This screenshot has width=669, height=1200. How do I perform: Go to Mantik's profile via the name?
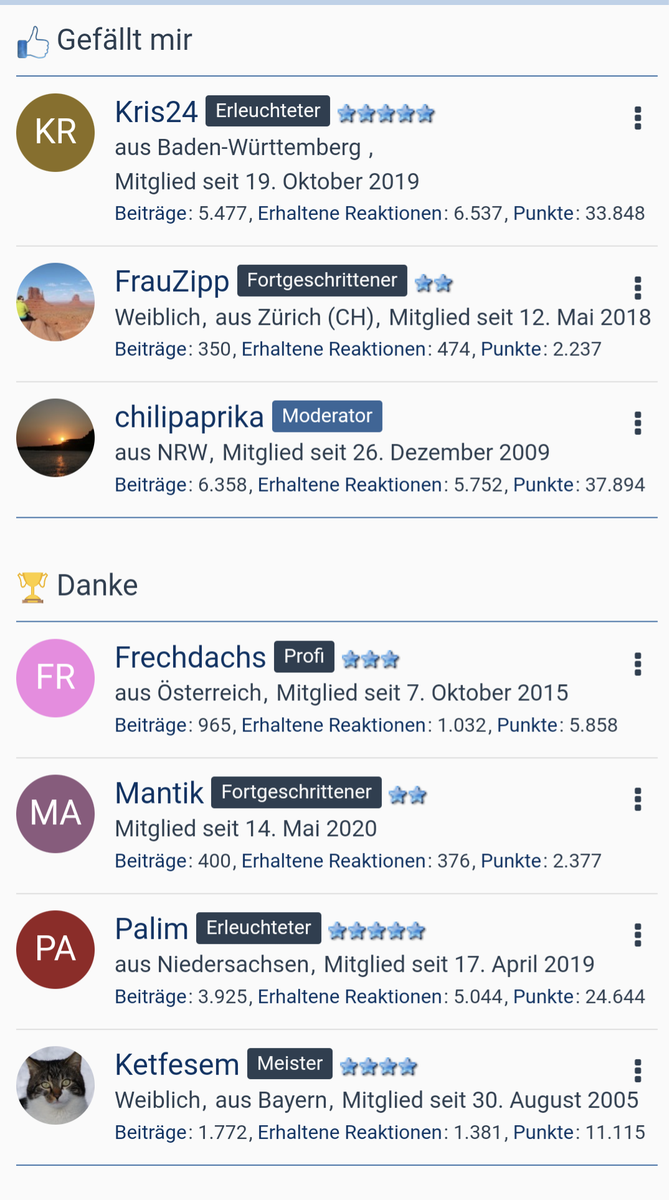pos(159,793)
